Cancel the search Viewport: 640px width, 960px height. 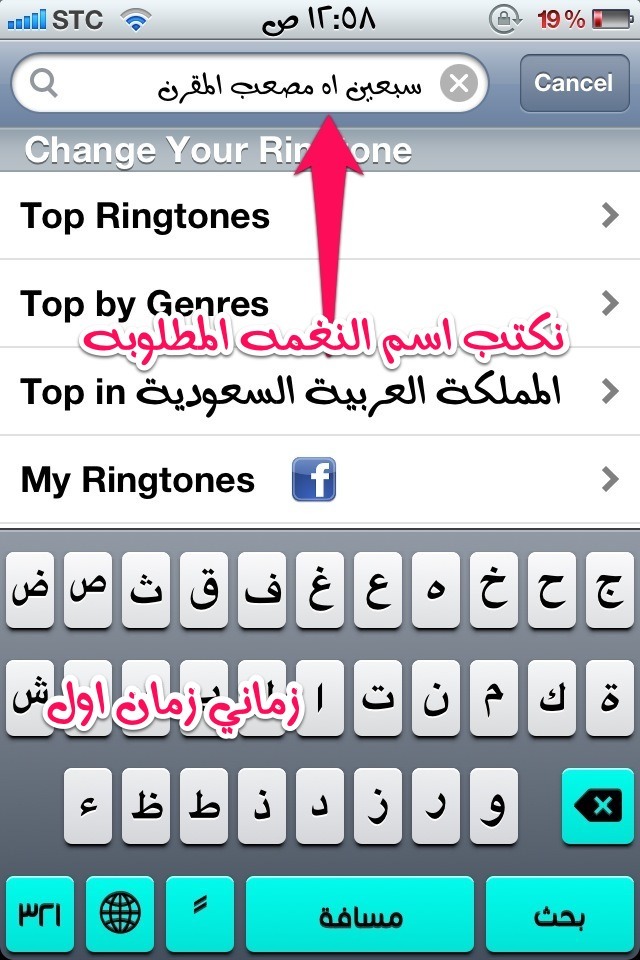pos(573,83)
